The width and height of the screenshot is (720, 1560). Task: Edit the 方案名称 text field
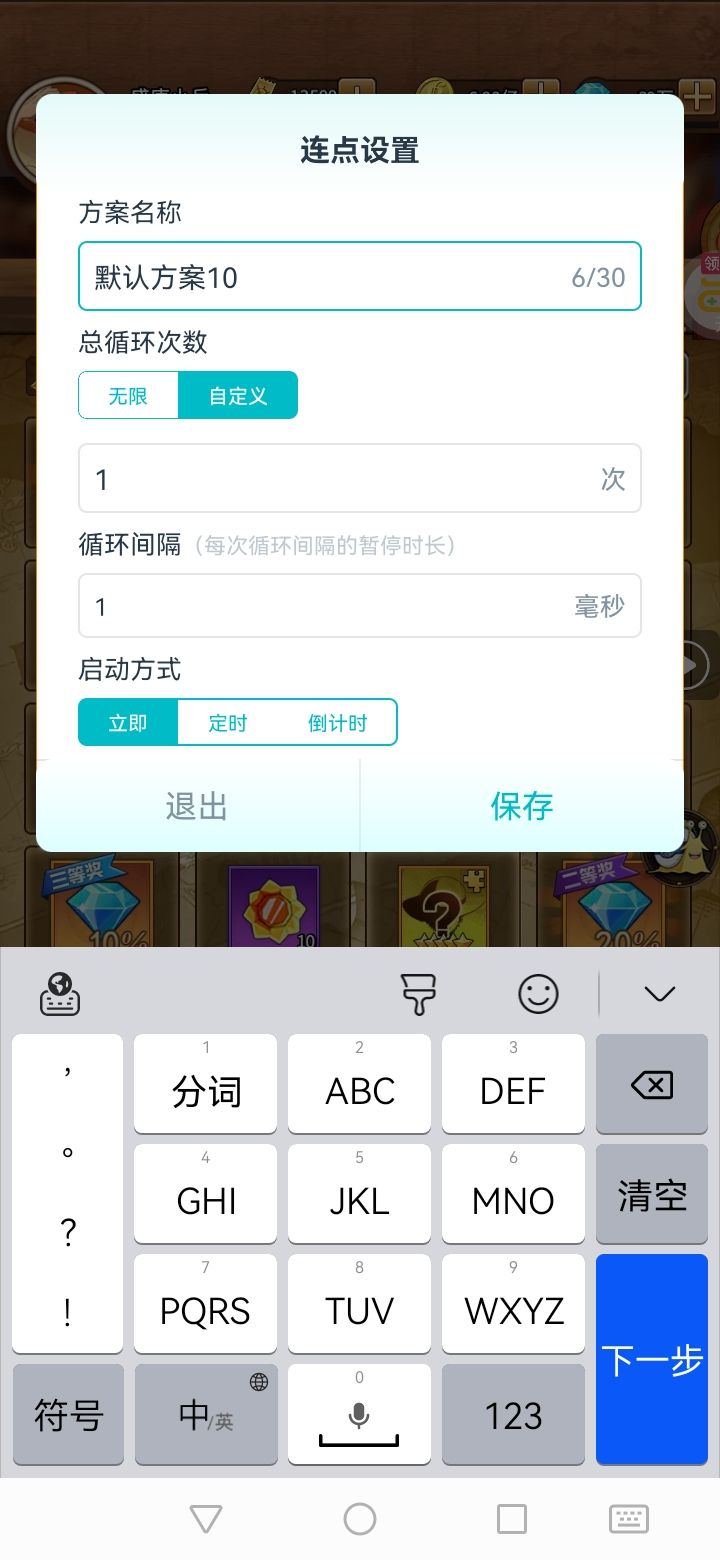tap(330, 277)
